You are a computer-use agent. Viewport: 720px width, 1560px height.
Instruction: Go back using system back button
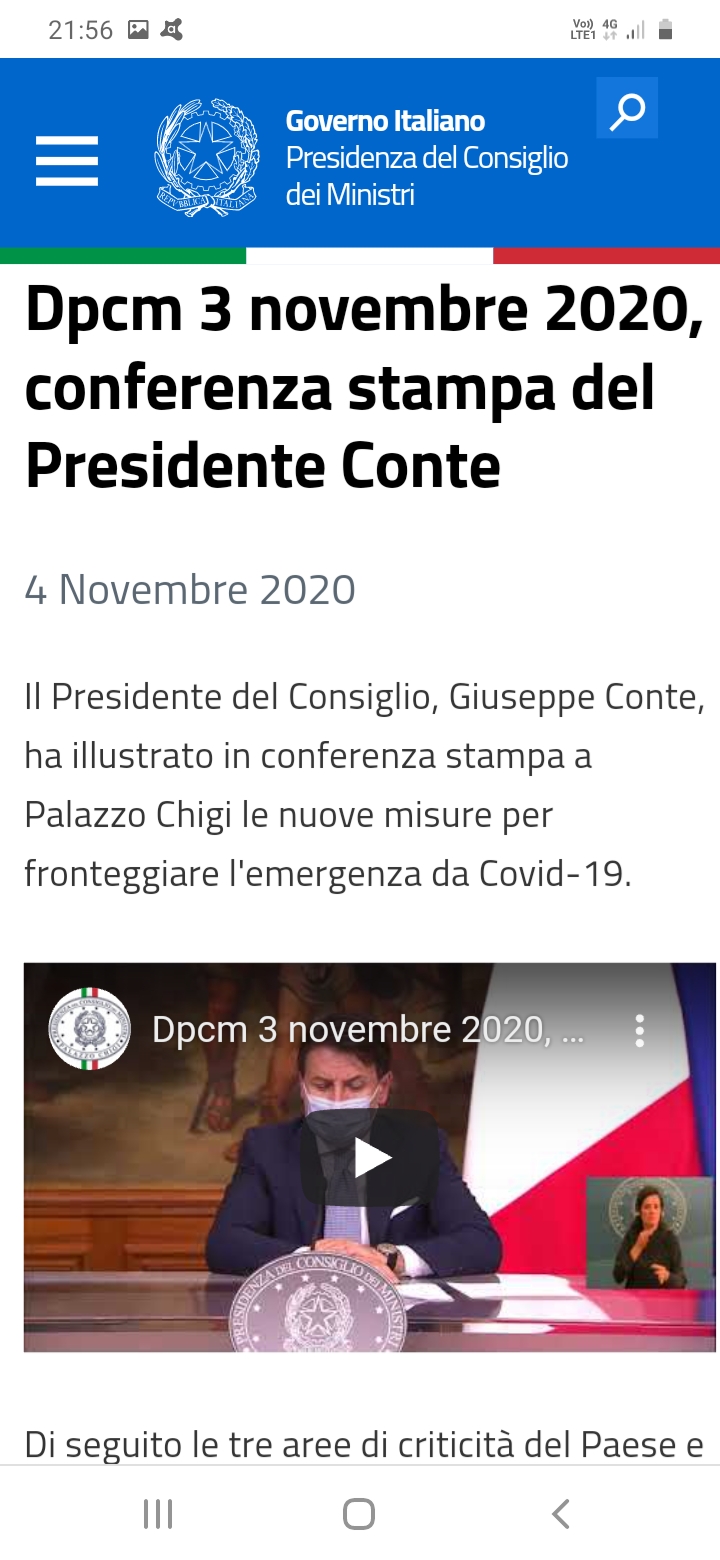point(561,1513)
